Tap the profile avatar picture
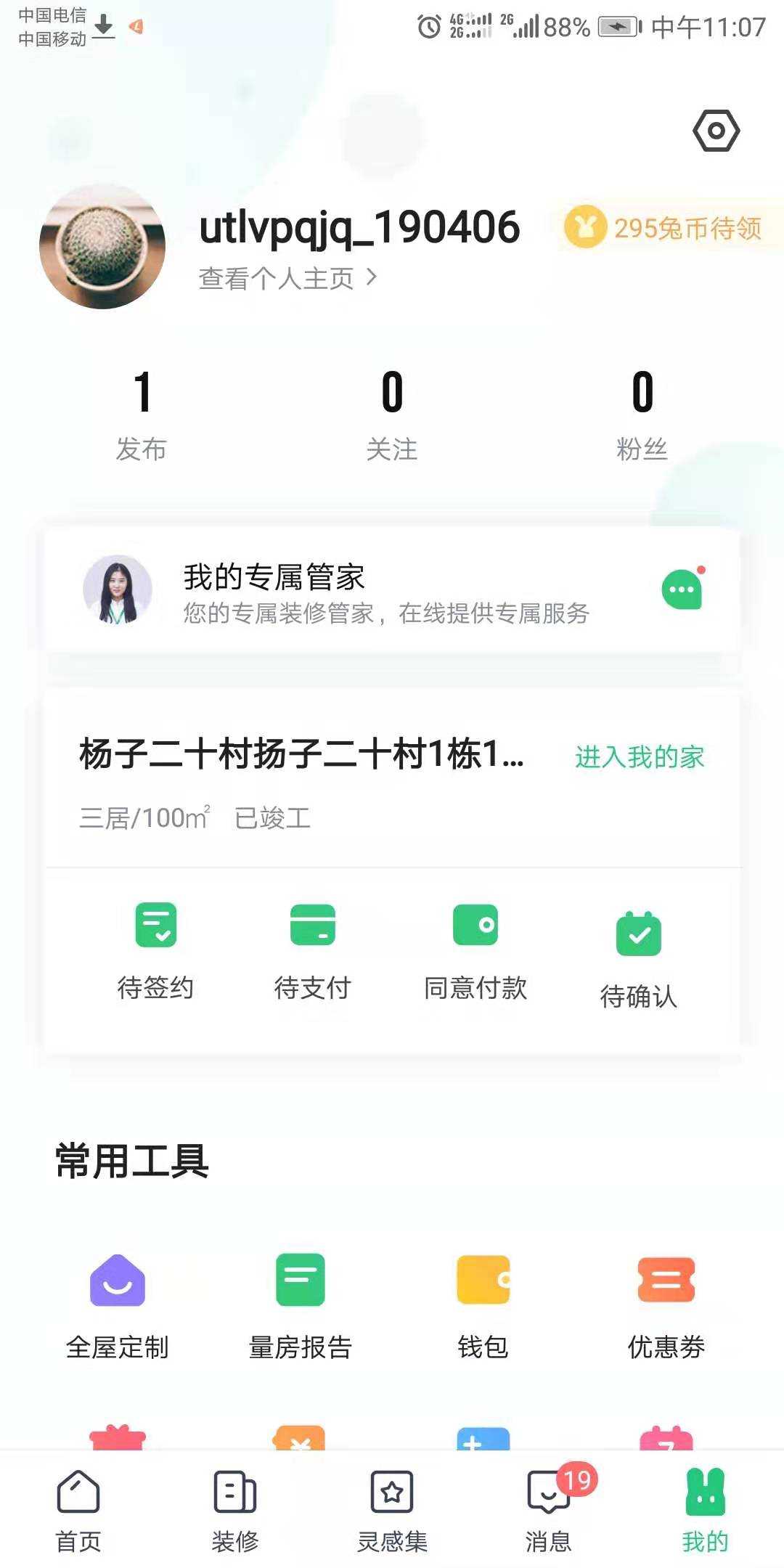784x1568 pixels. click(x=102, y=246)
